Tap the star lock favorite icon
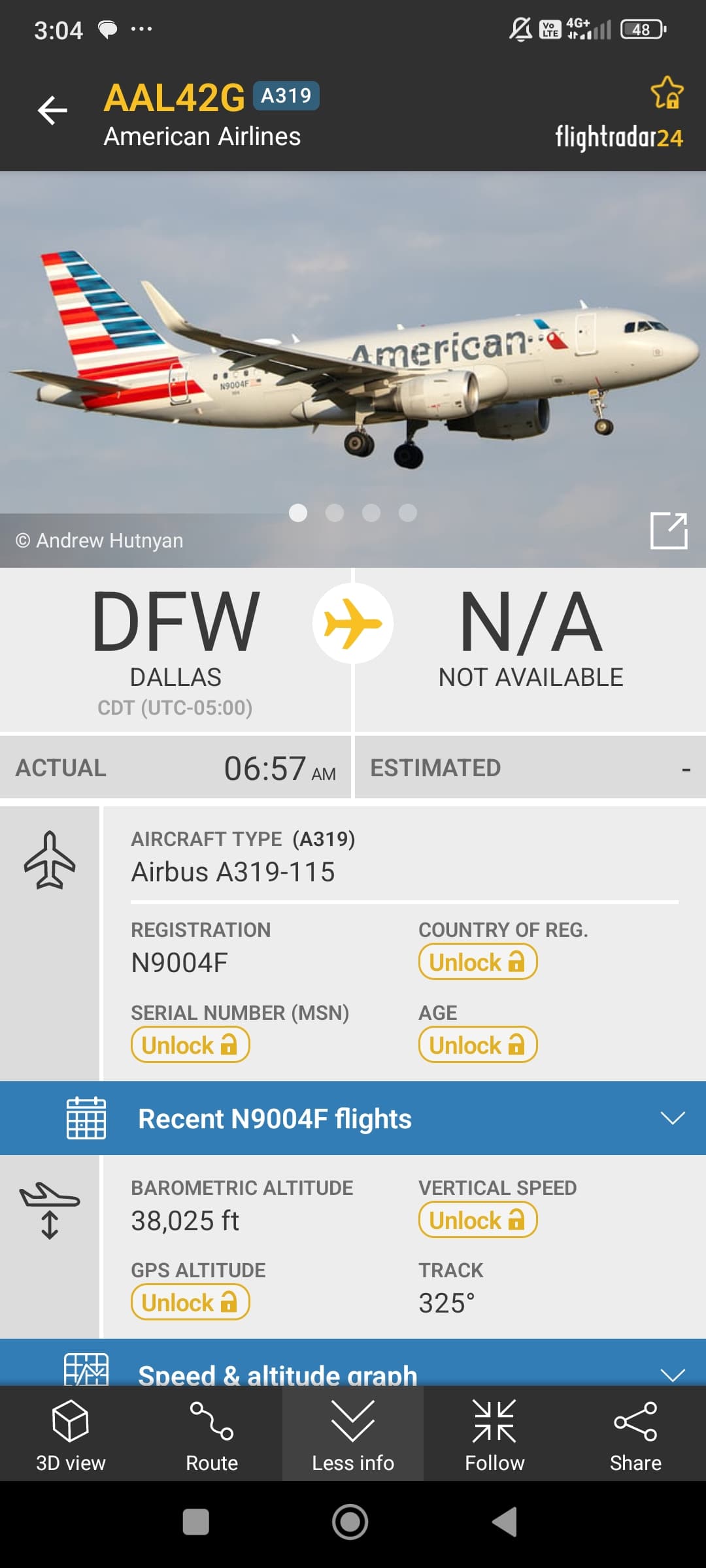Viewport: 706px width, 1568px height. (x=667, y=93)
